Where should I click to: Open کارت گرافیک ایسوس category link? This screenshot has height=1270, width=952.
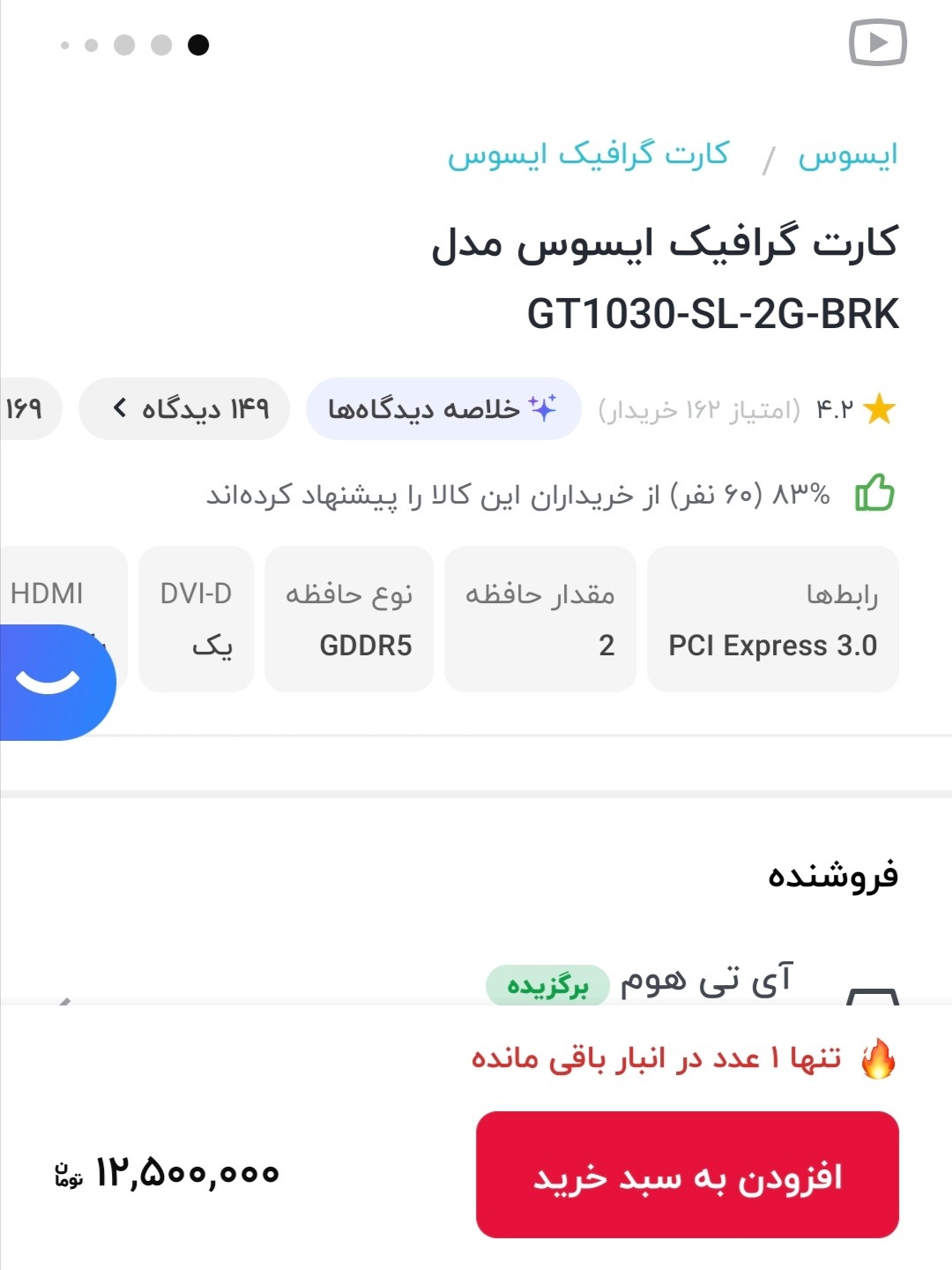(588, 155)
